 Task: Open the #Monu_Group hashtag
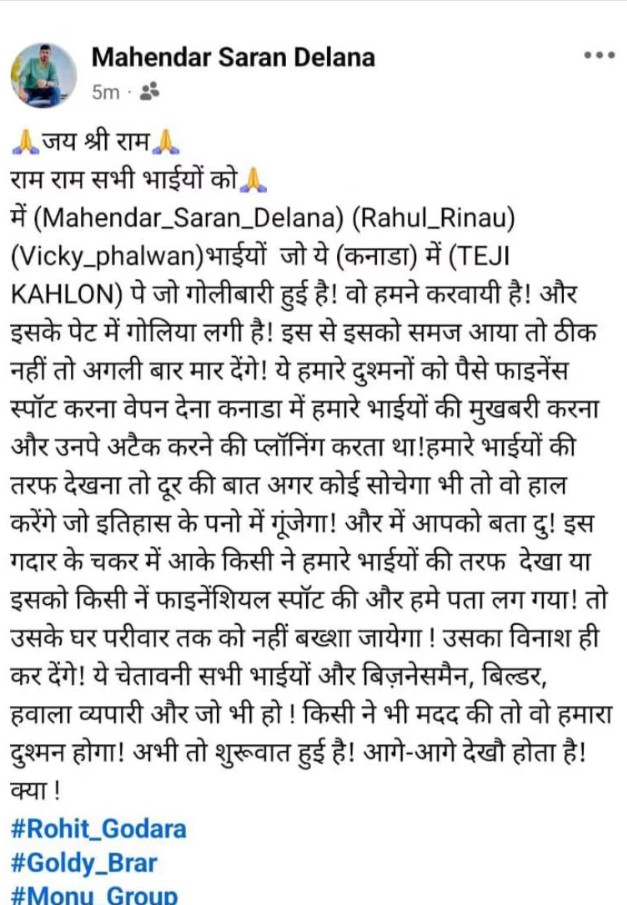click(94, 893)
